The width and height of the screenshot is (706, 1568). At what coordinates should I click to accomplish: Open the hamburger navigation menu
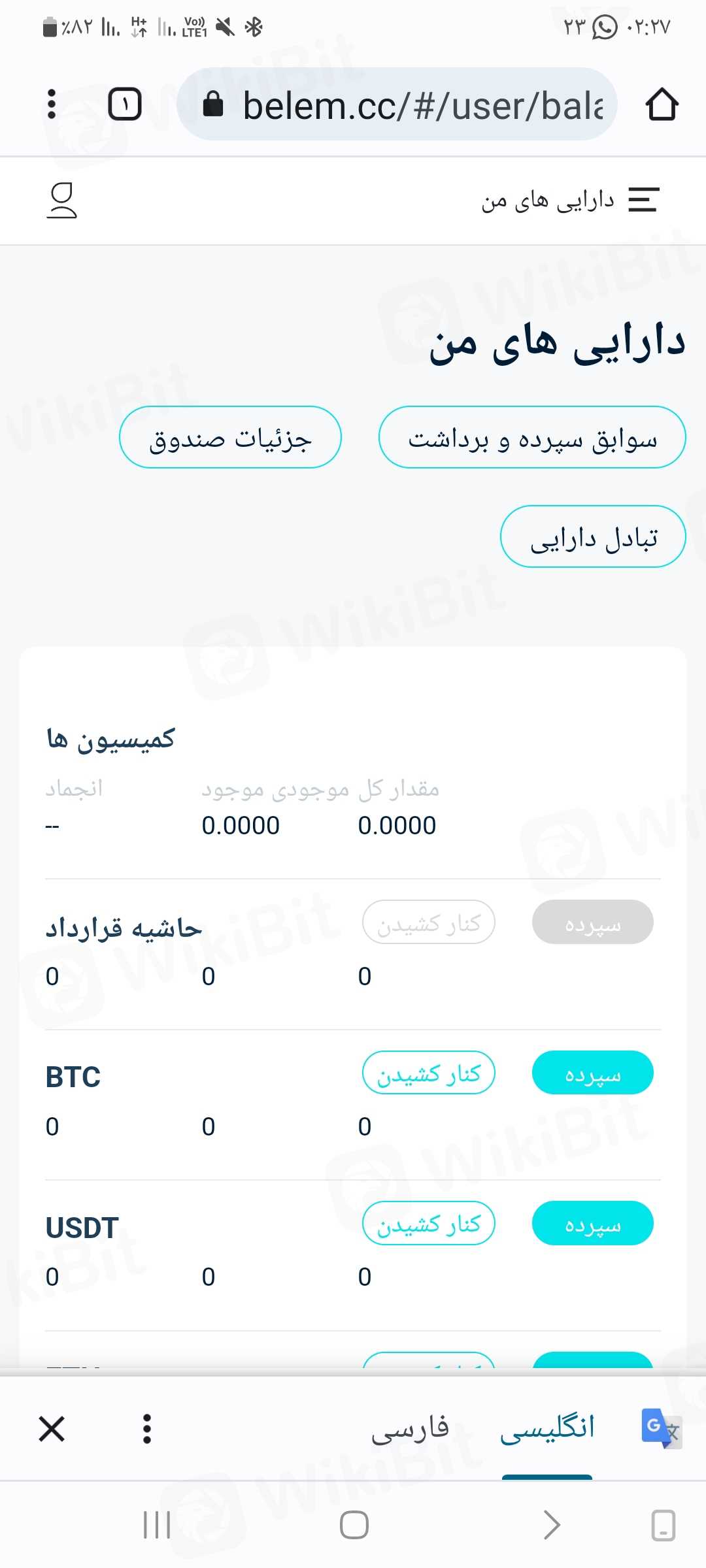[x=643, y=200]
